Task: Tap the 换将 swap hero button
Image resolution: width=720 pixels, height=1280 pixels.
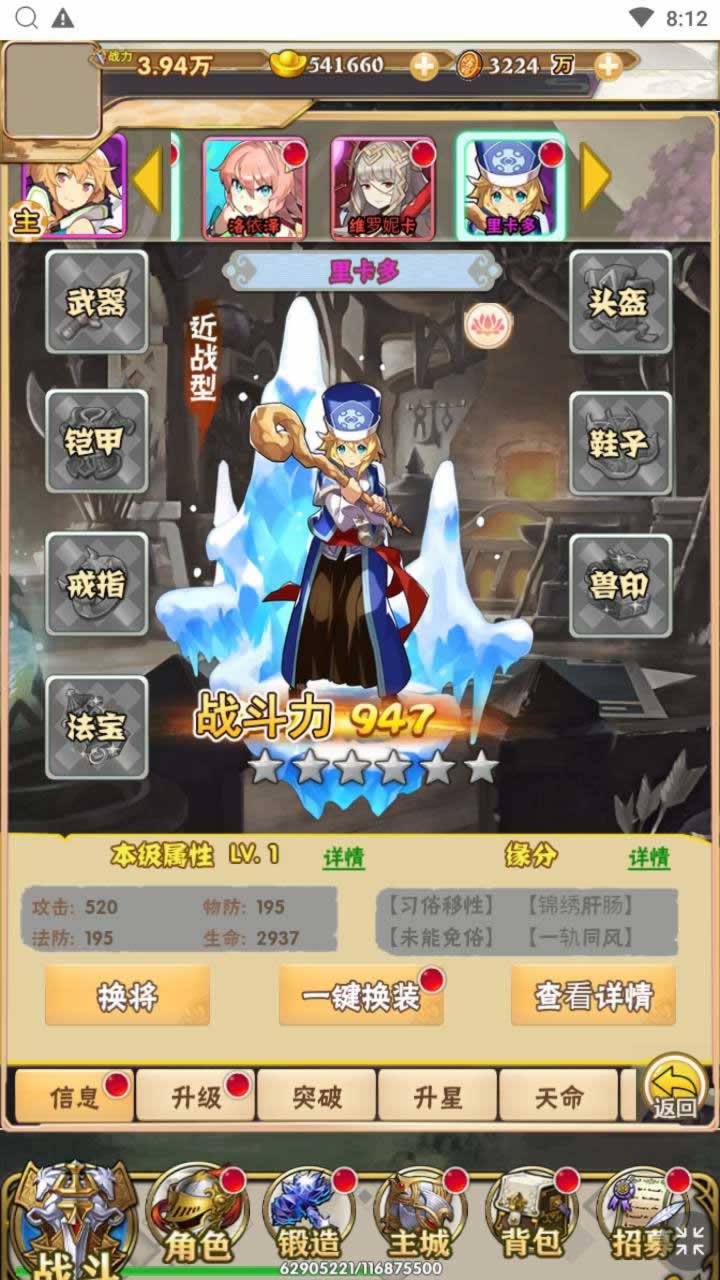Action: 127,996
